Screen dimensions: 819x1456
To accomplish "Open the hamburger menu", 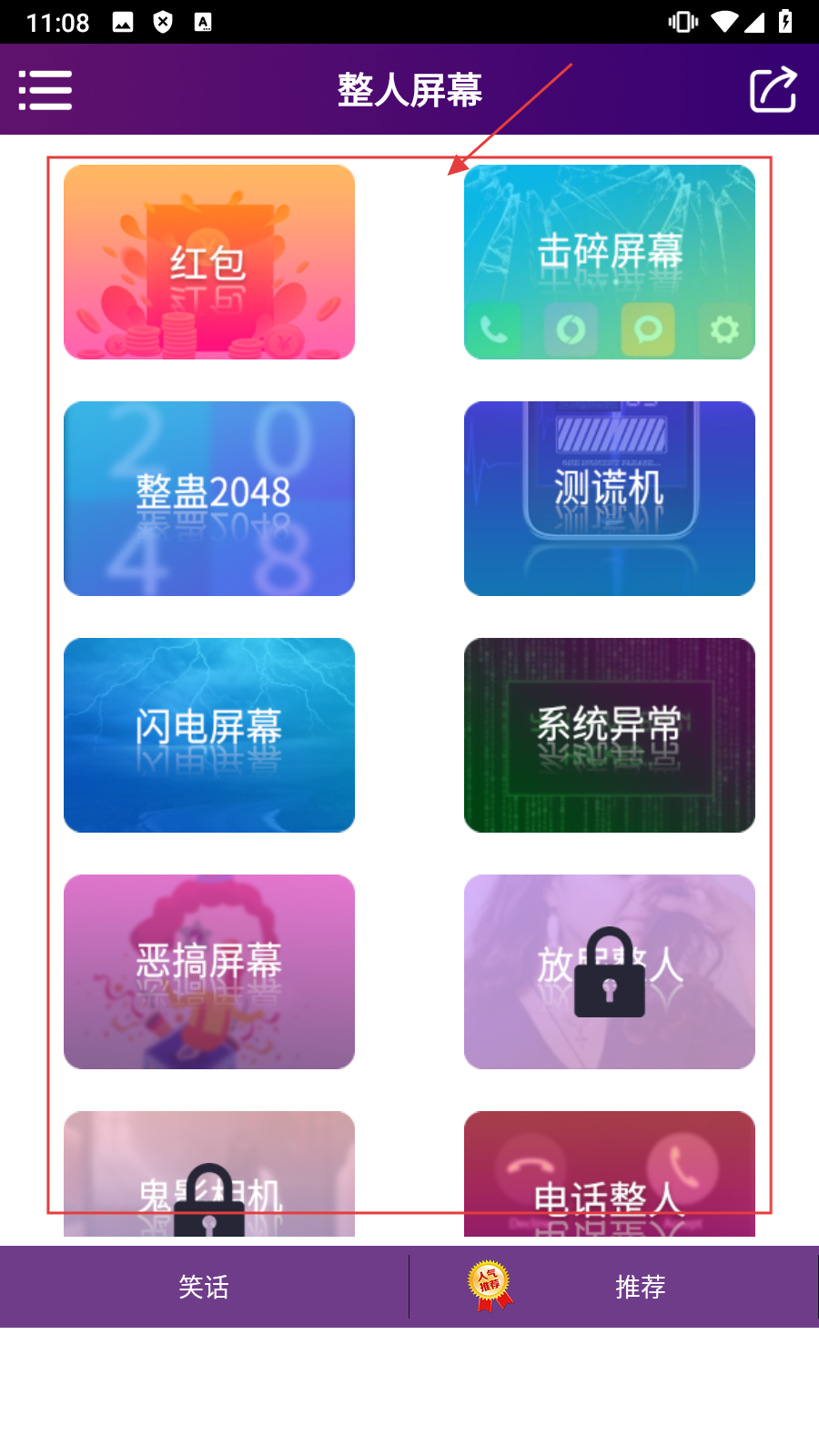I will coord(45,90).
